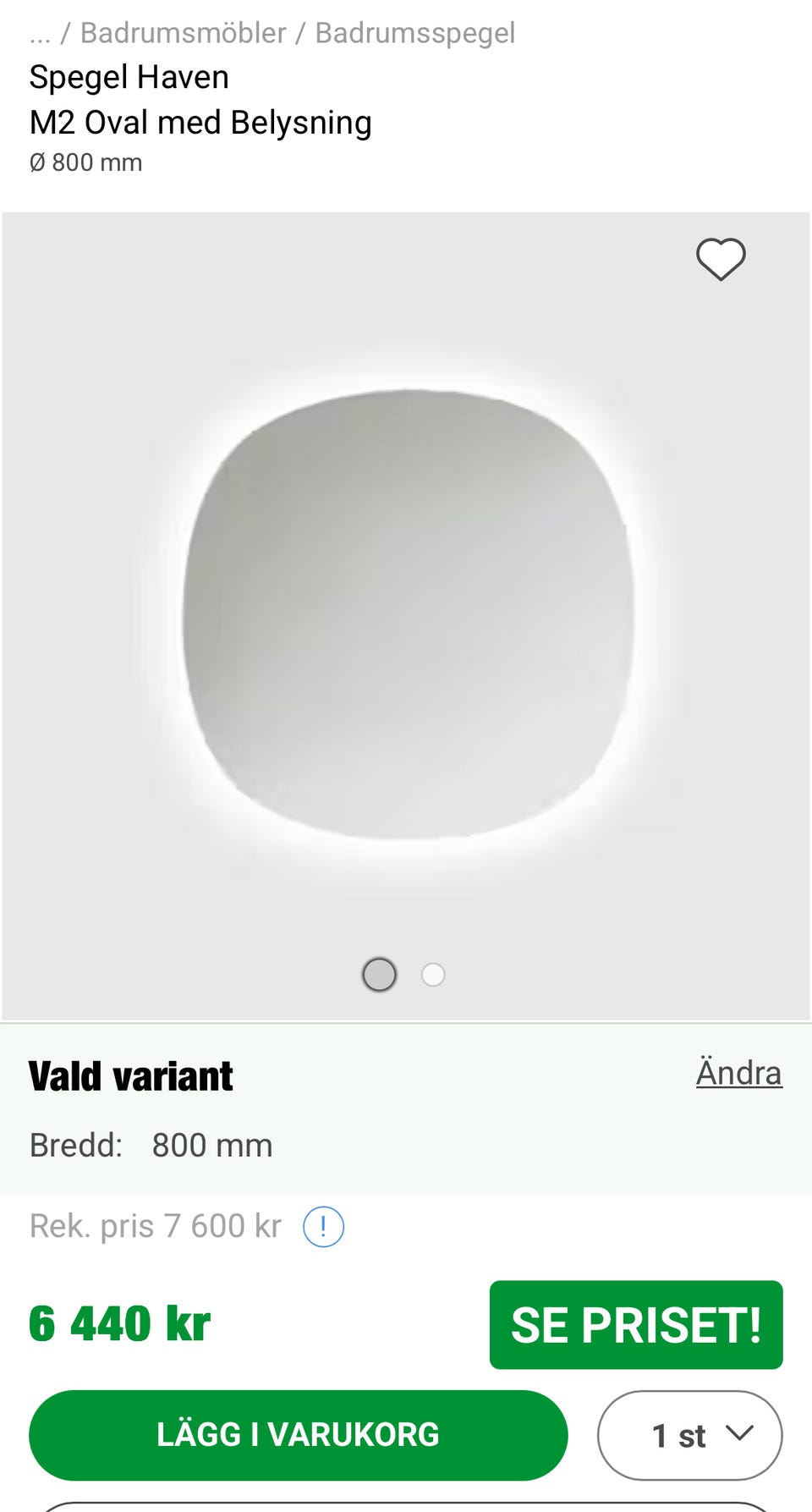
Task: Activate the second carousel indicator
Action: pyautogui.click(x=433, y=974)
